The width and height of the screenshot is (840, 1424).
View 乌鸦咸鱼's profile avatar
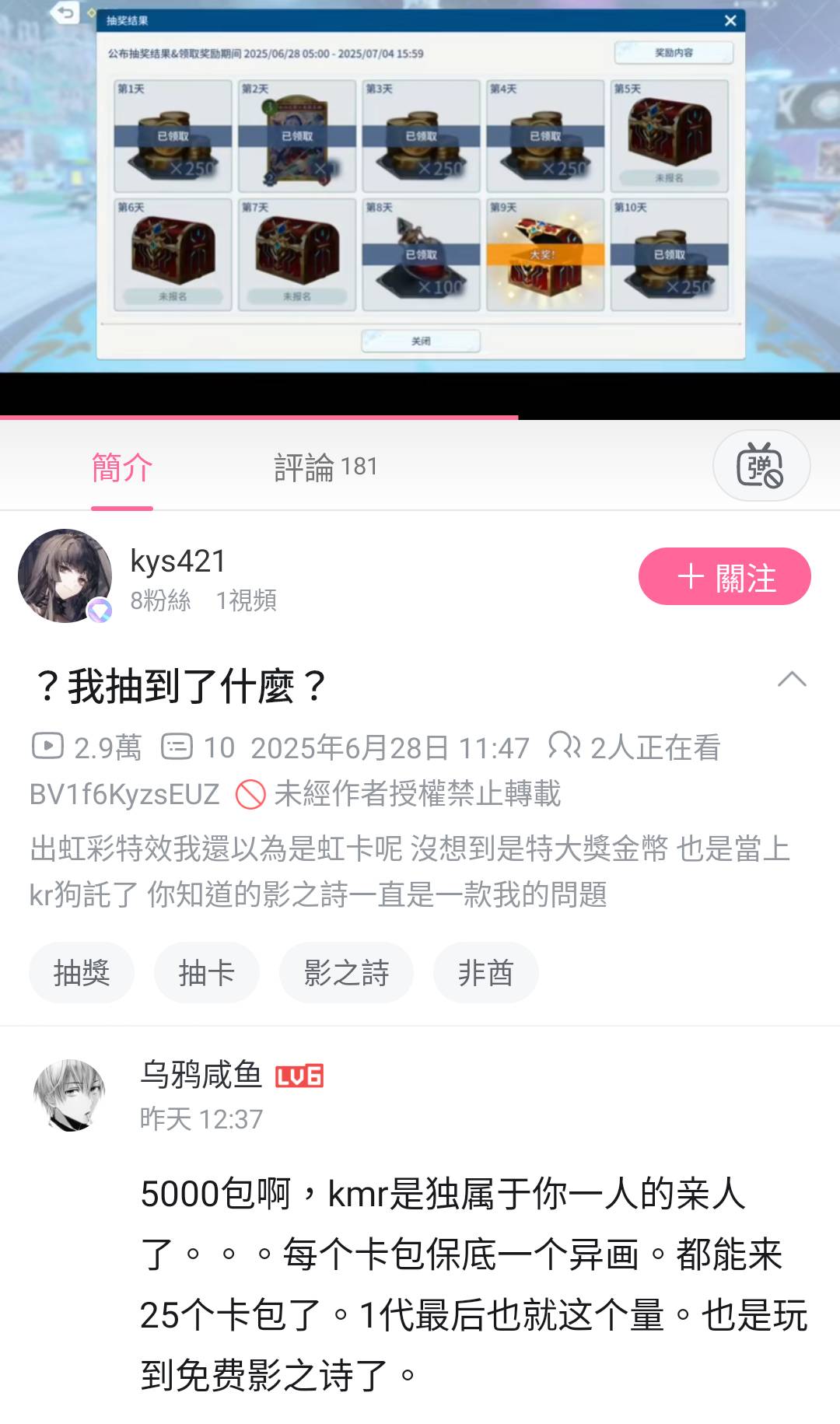[x=70, y=1095]
